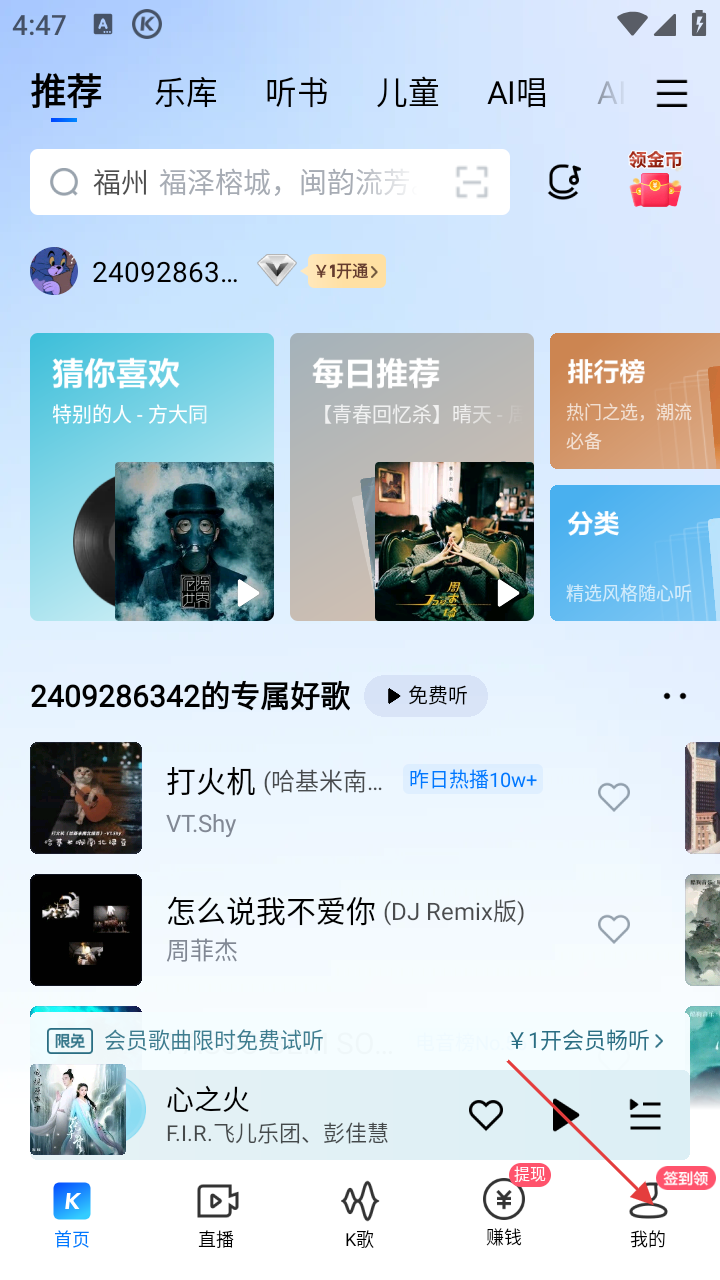The width and height of the screenshot is (720, 1280).
Task: Open the 听书 tab
Action: [x=297, y=93]
